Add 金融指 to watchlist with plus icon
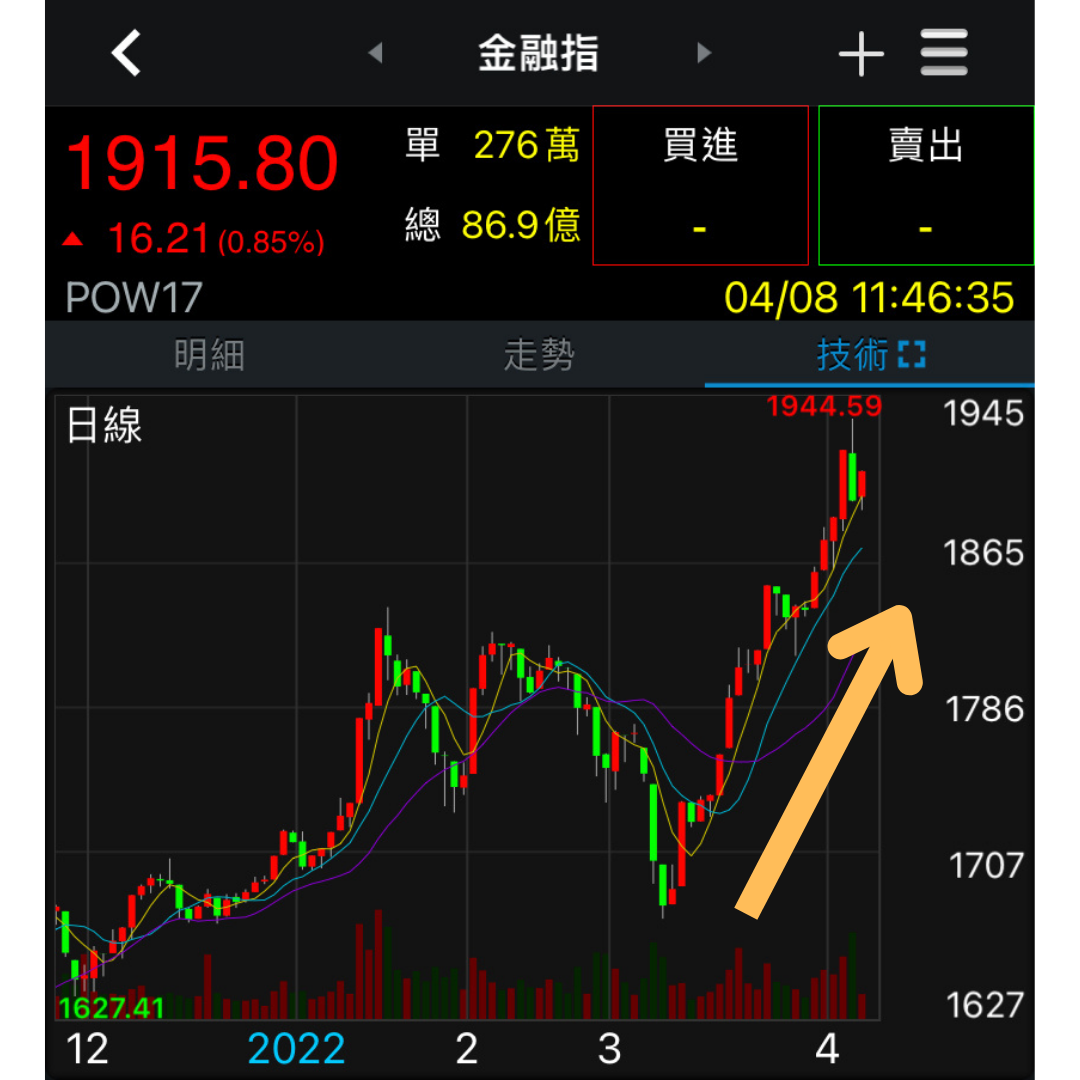Screen dimensions: 1080x1080 [x=861, y=53]
